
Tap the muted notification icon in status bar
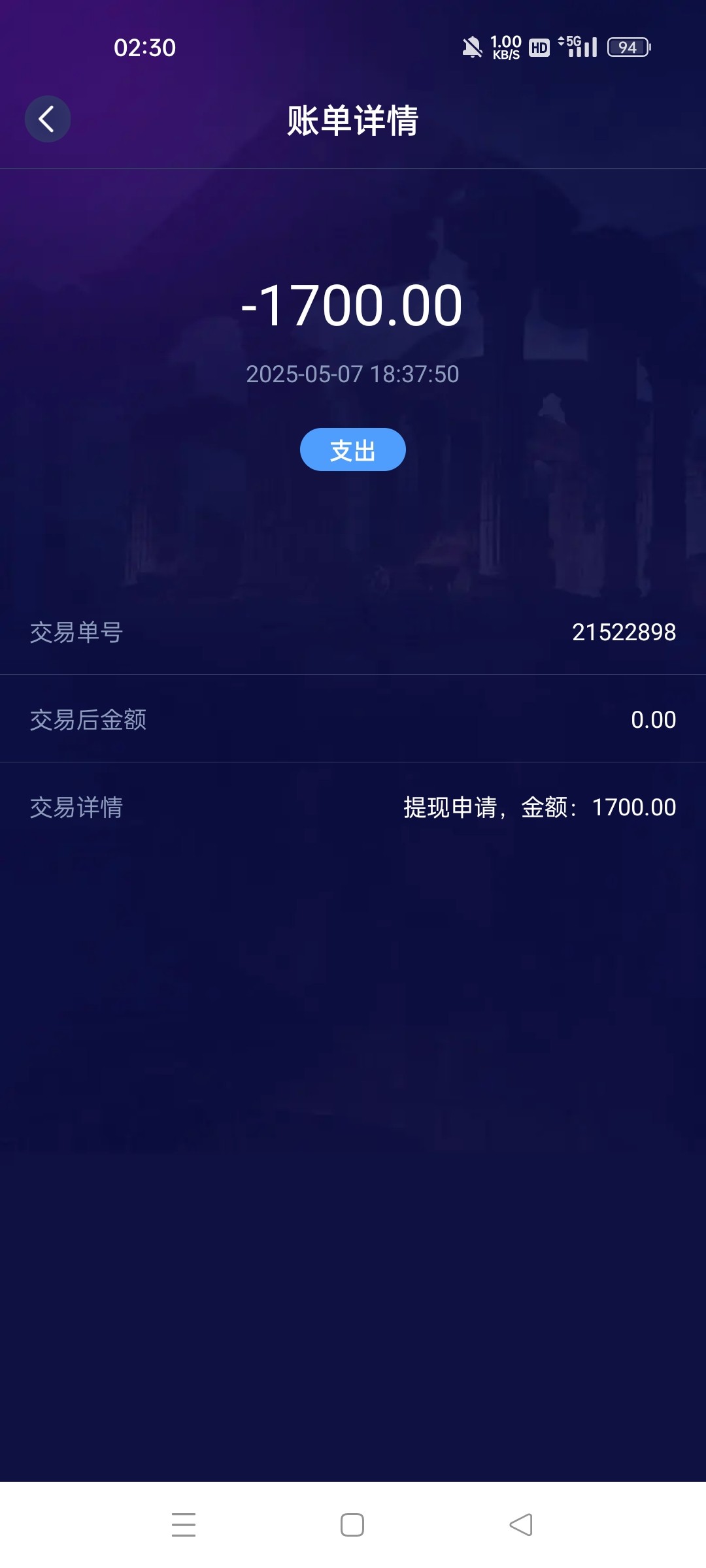pyautogui.click(x=473, y=48)
